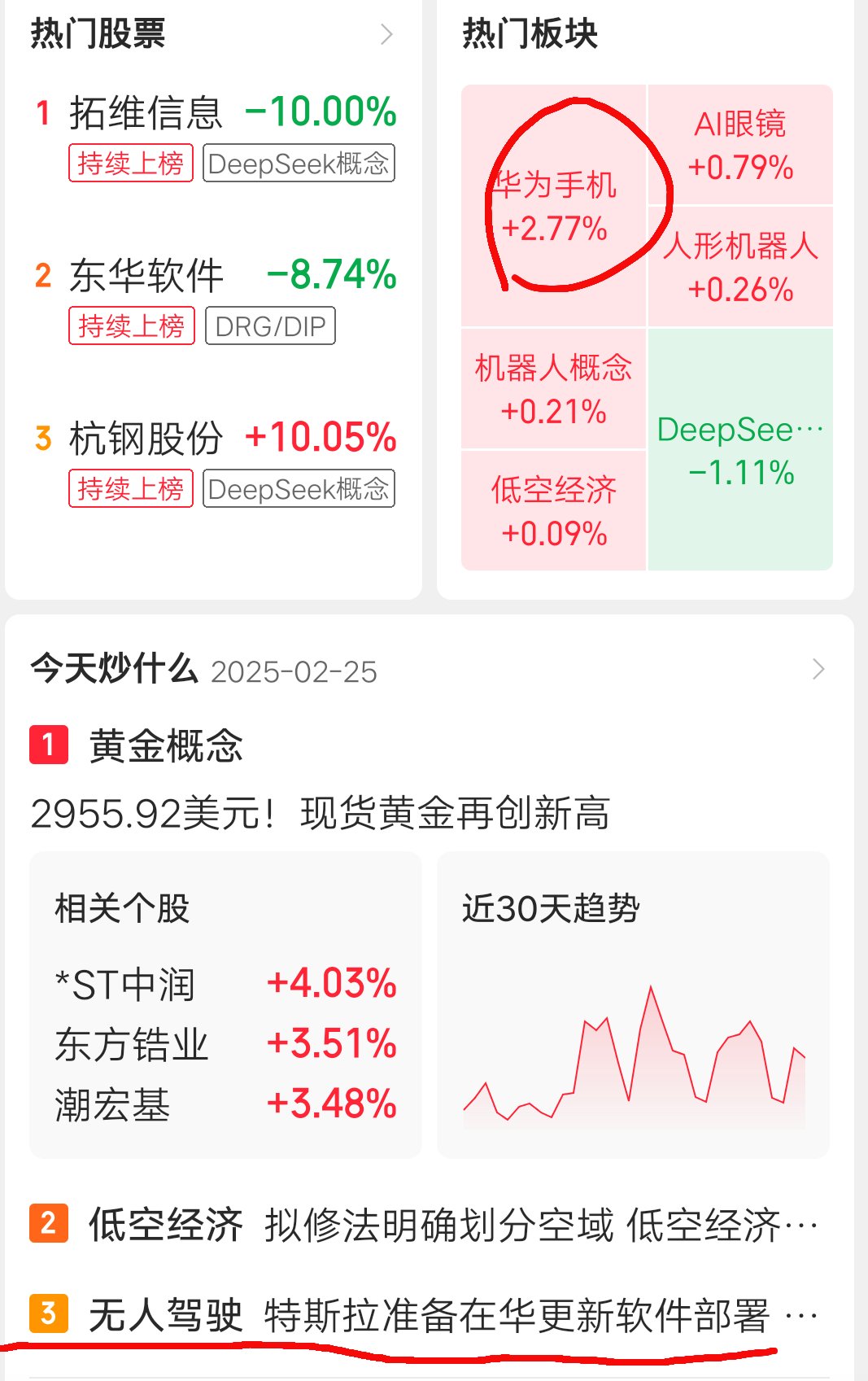
Task: Select the 持续上榜 tag under 东华软件
Action: [x=131, y=326]
